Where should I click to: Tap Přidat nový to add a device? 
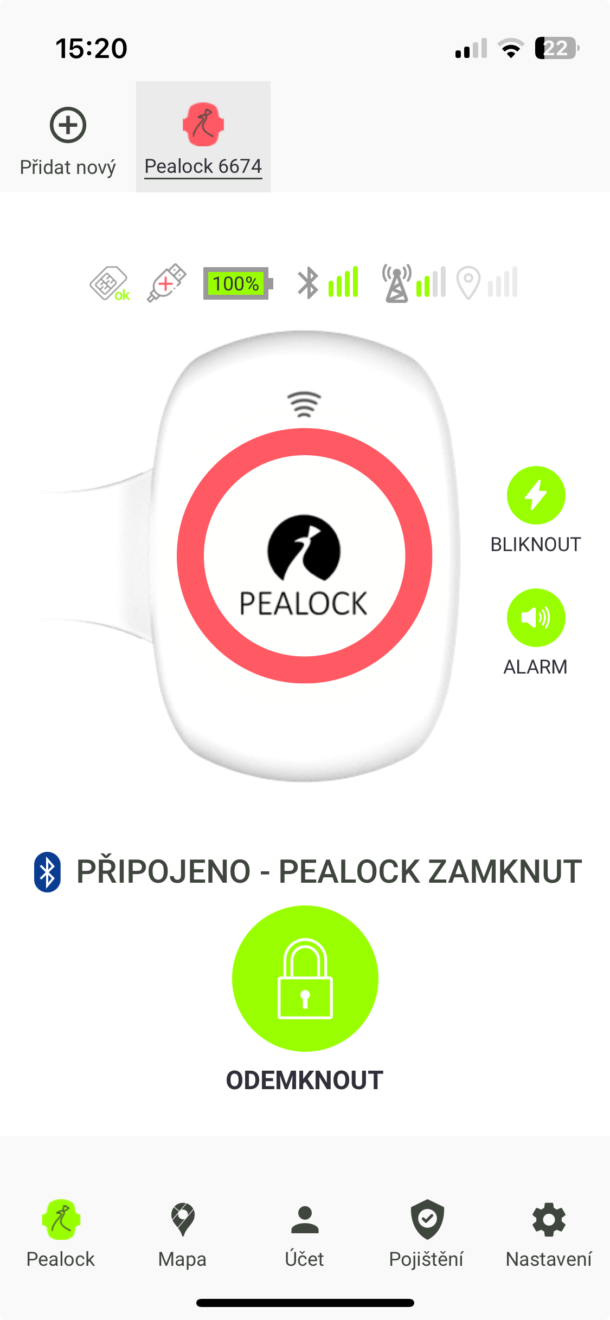coord(68,140)
